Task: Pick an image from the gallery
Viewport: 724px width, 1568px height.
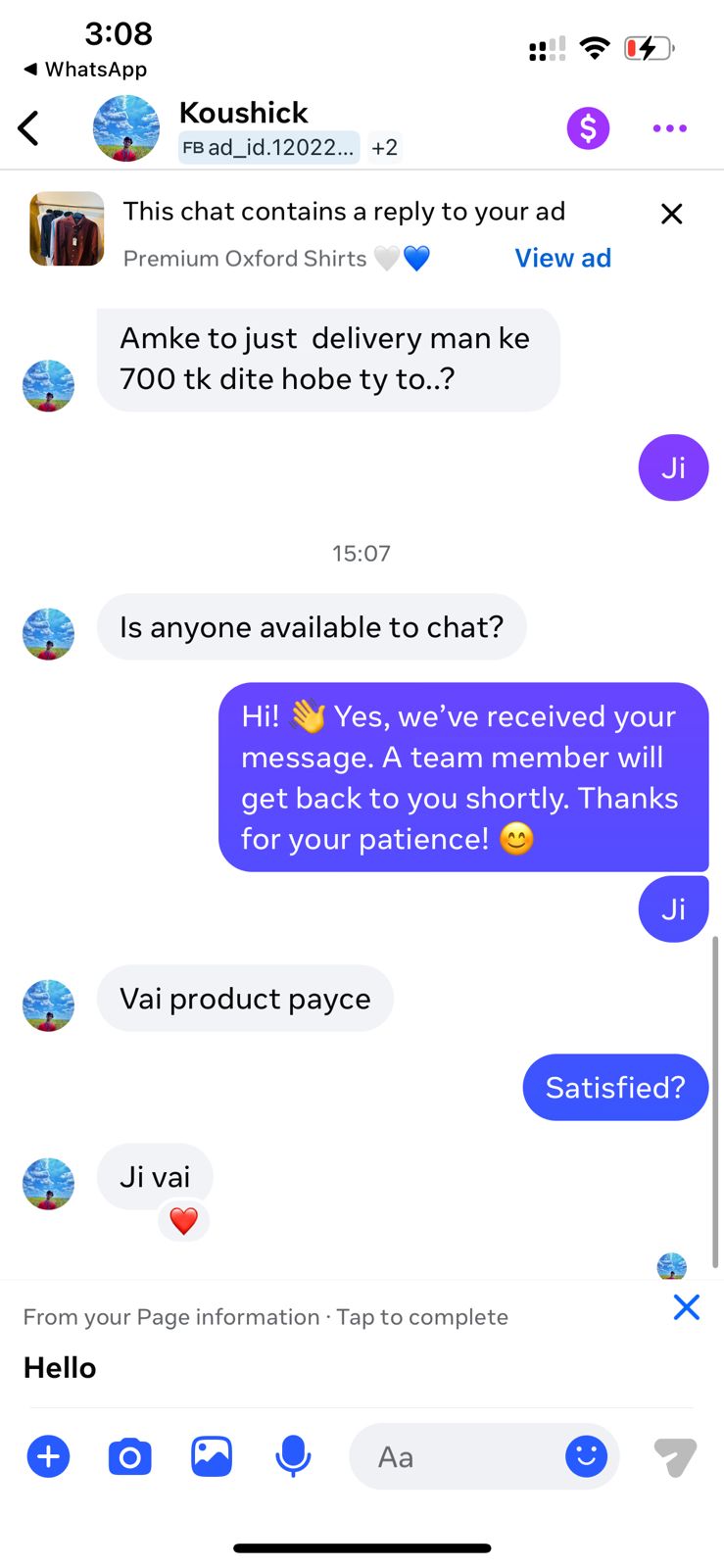Action: (x=212, y=1457)
